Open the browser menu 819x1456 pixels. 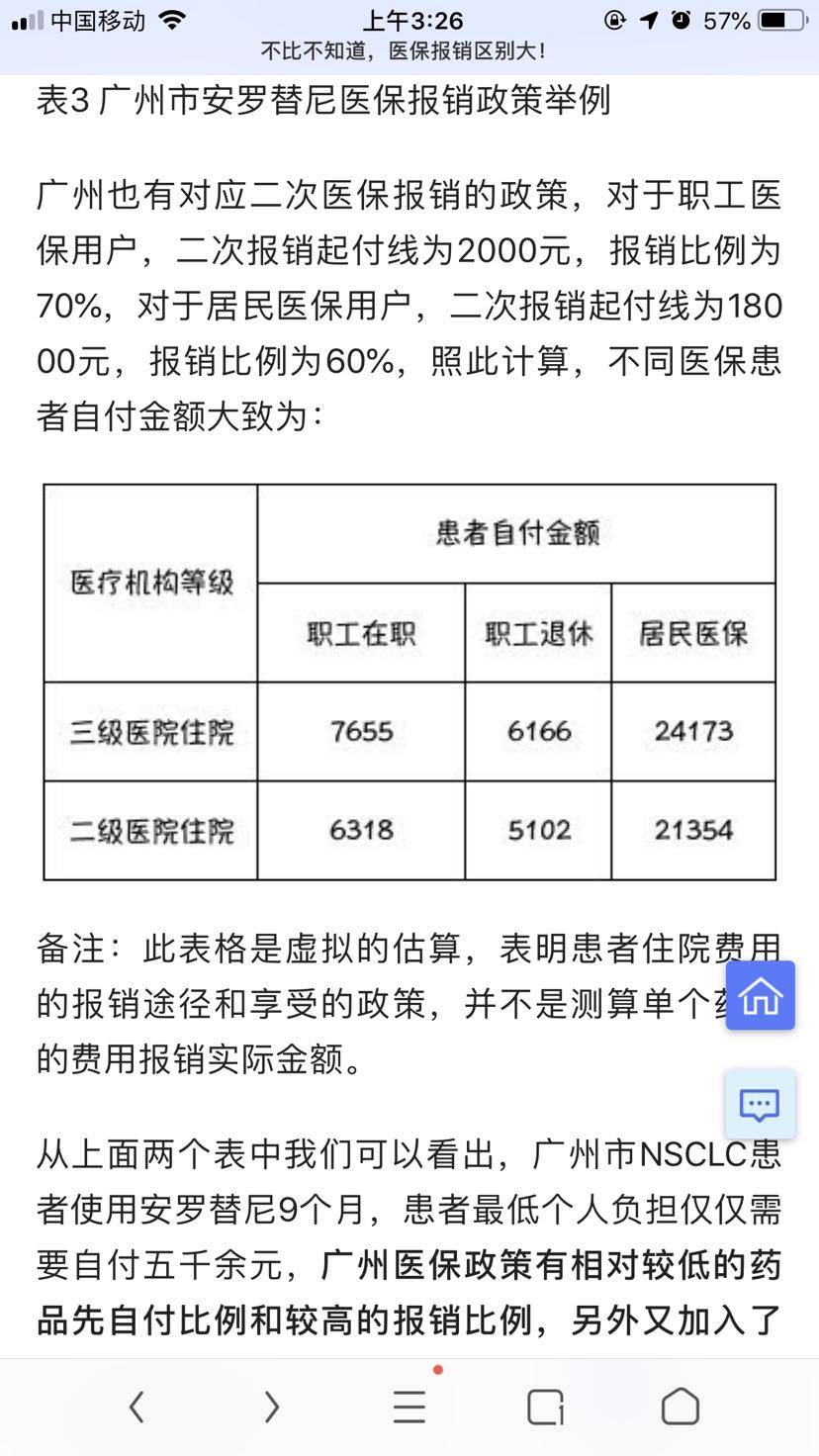point(409,1406)
